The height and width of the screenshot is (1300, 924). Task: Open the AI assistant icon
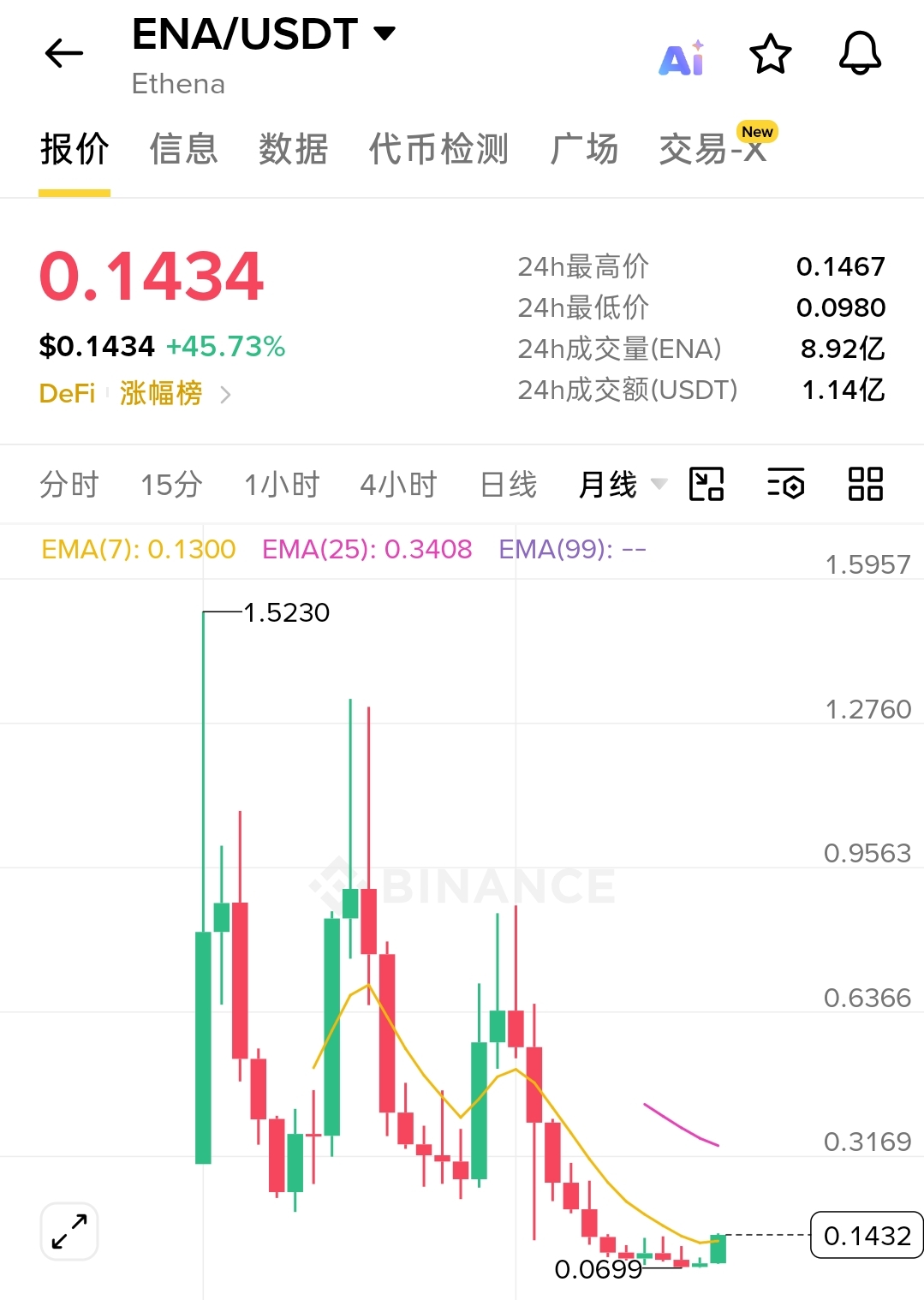[682, 57]
